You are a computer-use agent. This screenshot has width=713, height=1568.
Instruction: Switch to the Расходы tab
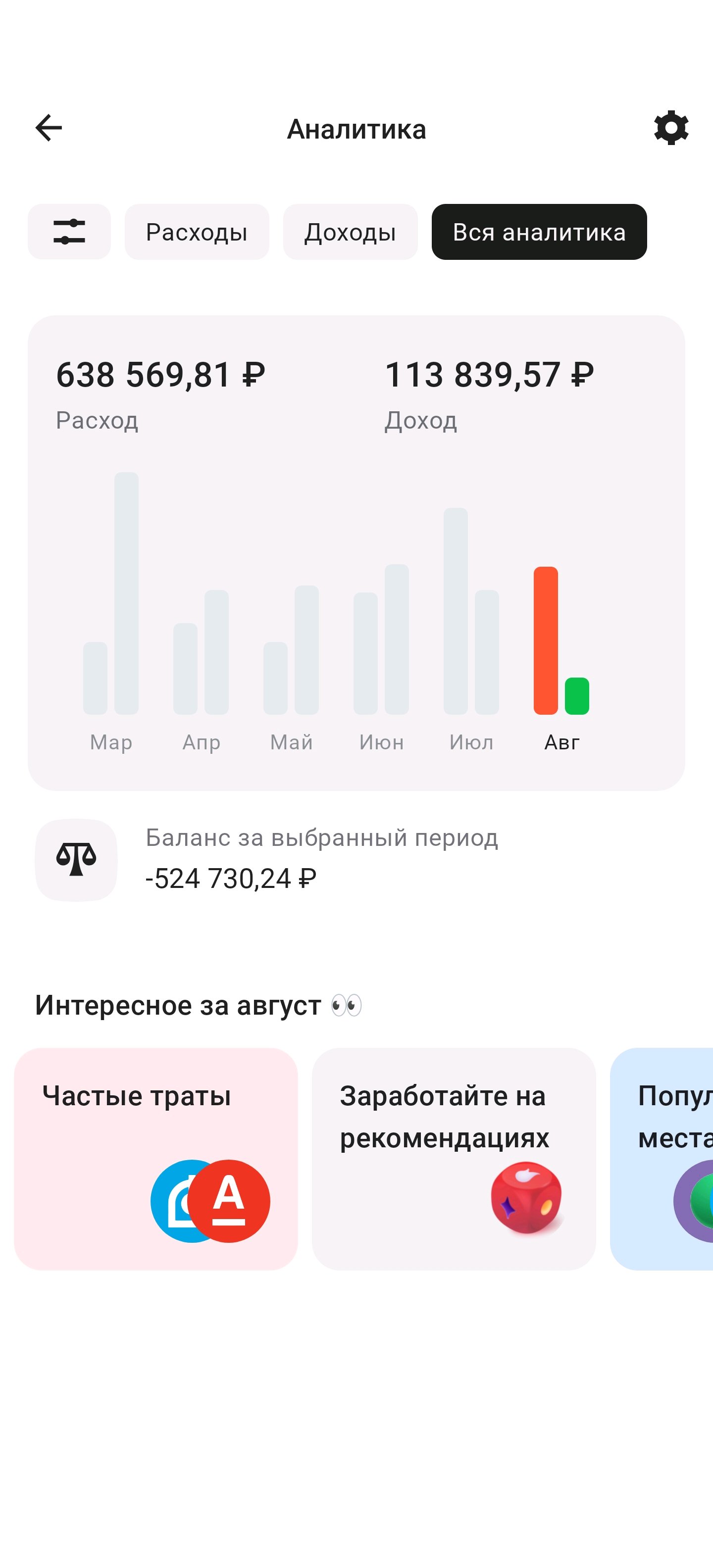197,232
